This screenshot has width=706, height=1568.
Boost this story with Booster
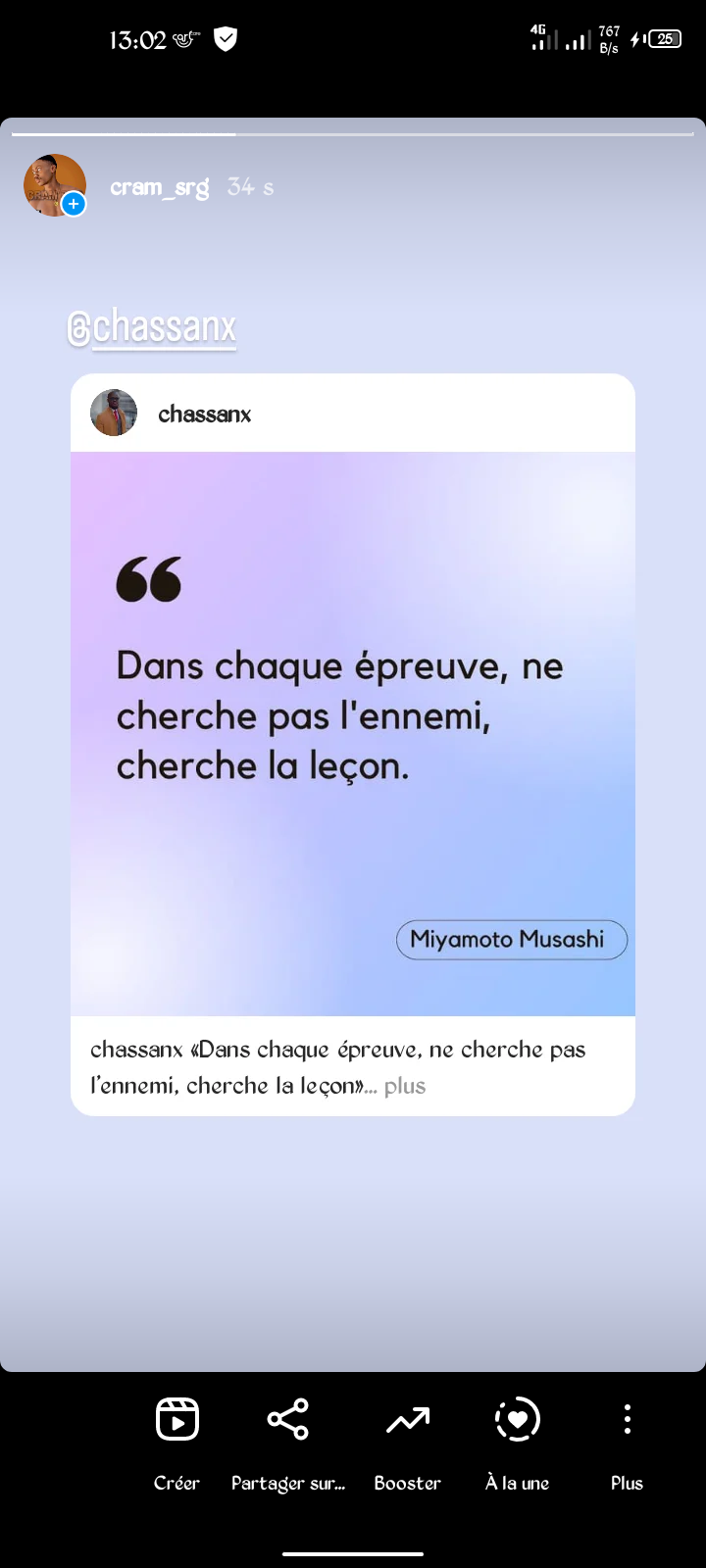pos(407,1441)
